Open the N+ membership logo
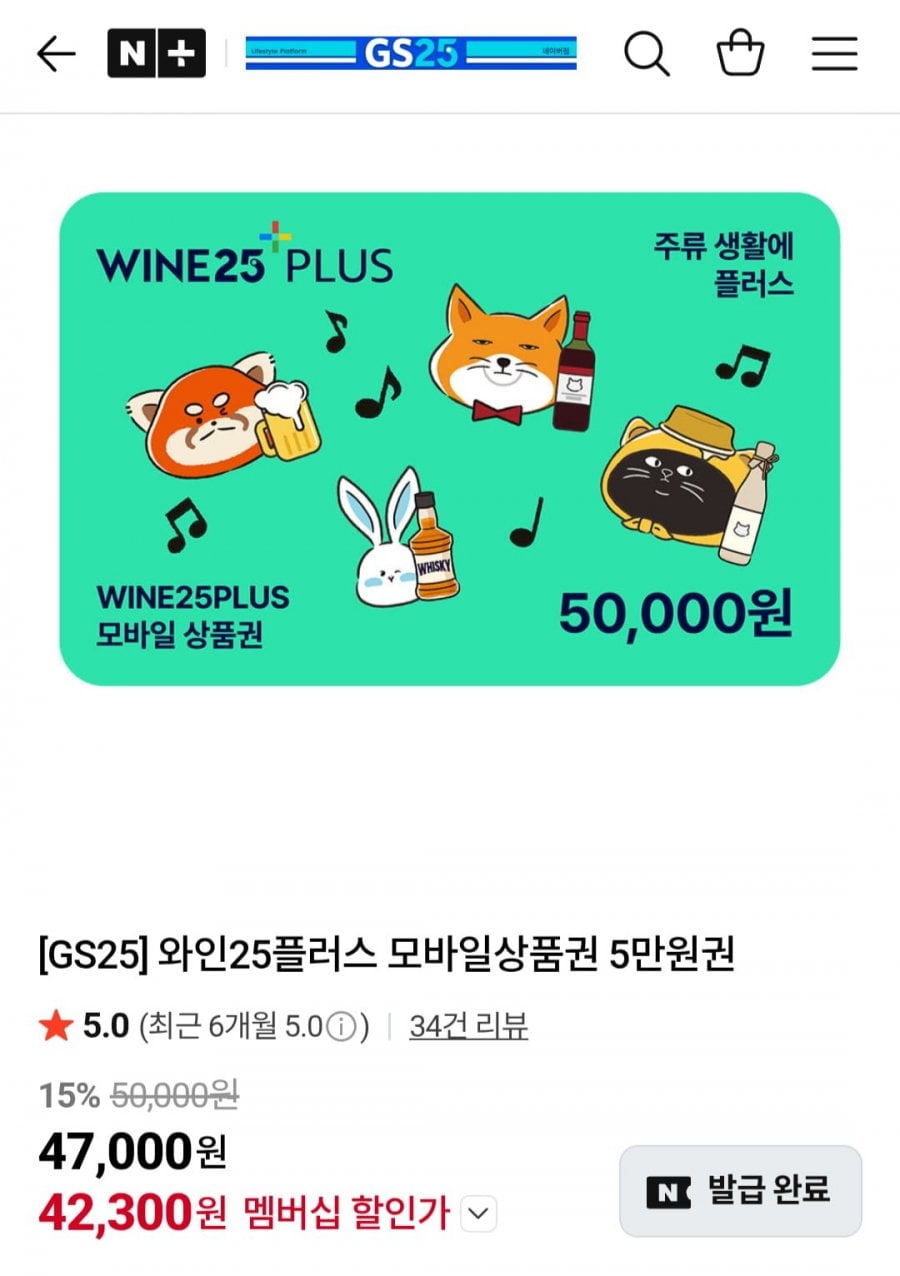The height and width of the screenshot is (1276, 900). point(156,54)
